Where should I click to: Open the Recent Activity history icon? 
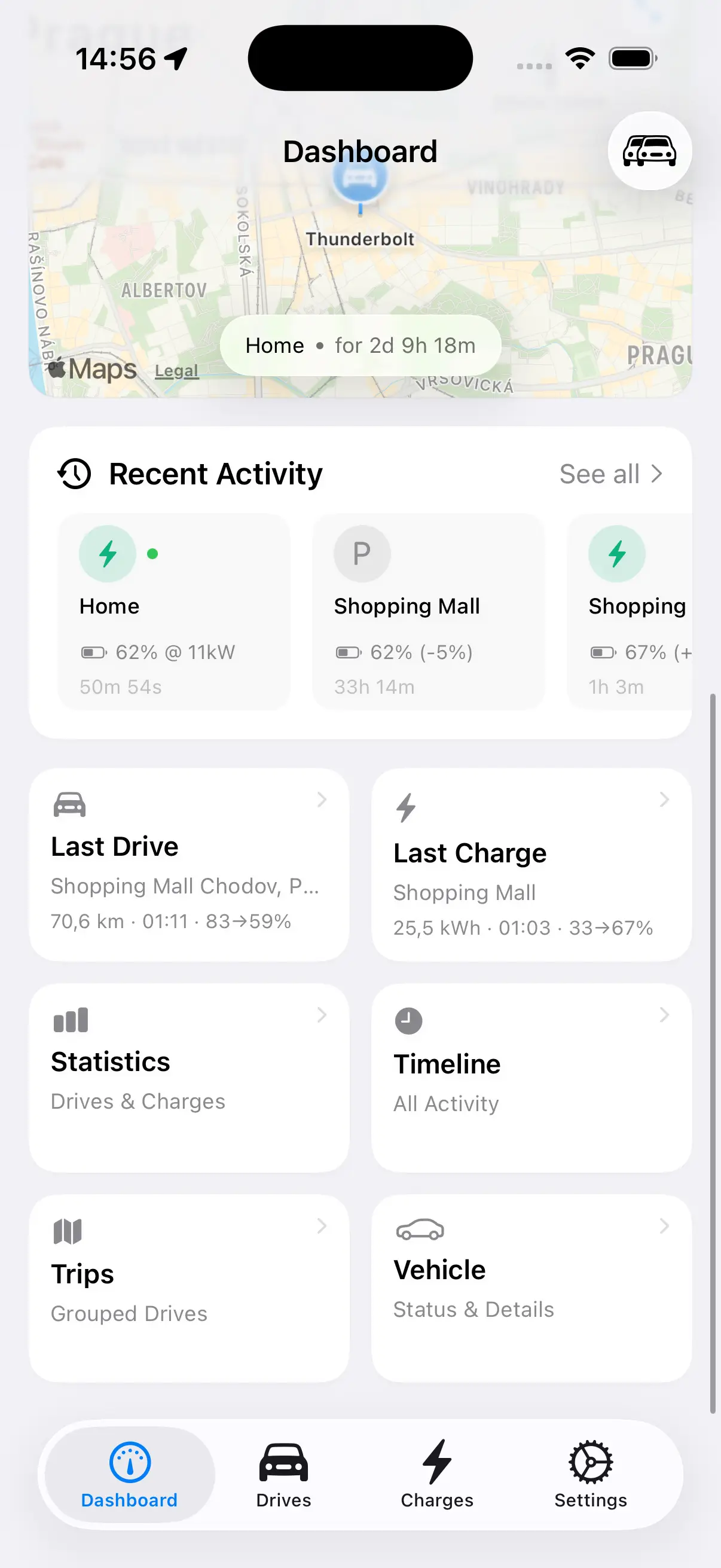click(x=74, y=474)
